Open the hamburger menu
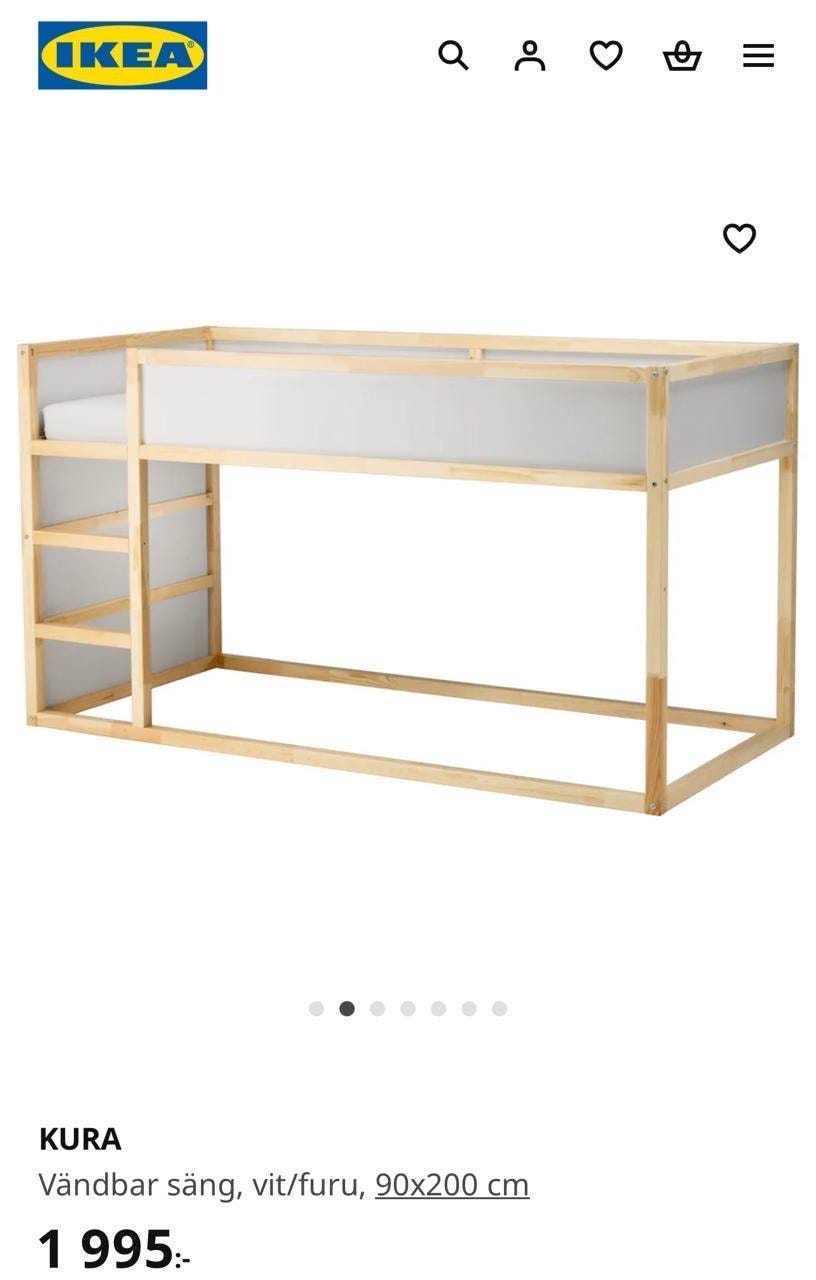The height and width of the screenshot is (1280, 816). pyautogui.click(x=758, y=55)
